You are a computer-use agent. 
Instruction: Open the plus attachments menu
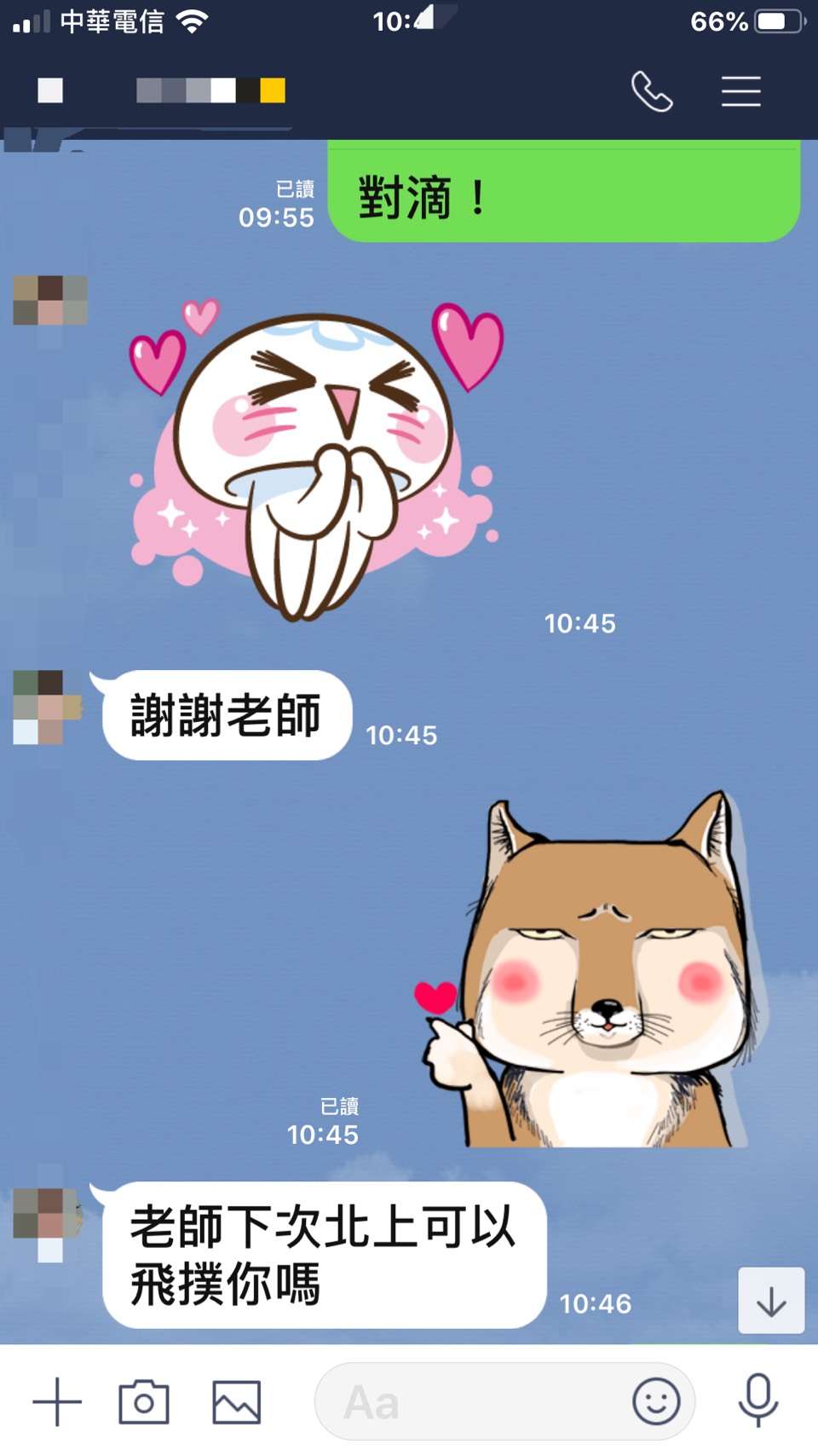click(57, 1401)
